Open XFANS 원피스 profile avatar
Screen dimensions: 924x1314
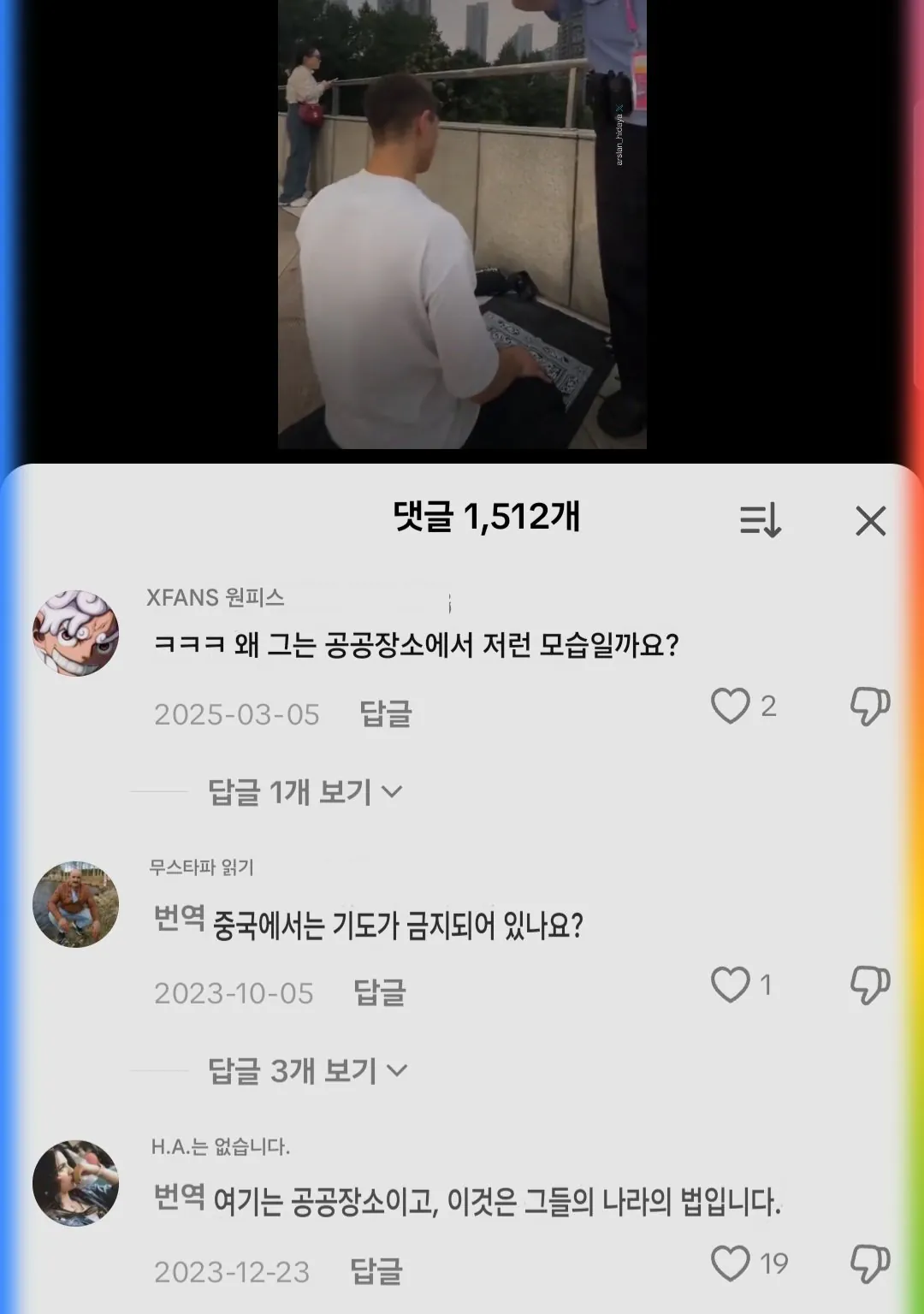pyautogui.click(x=75, y=633)
